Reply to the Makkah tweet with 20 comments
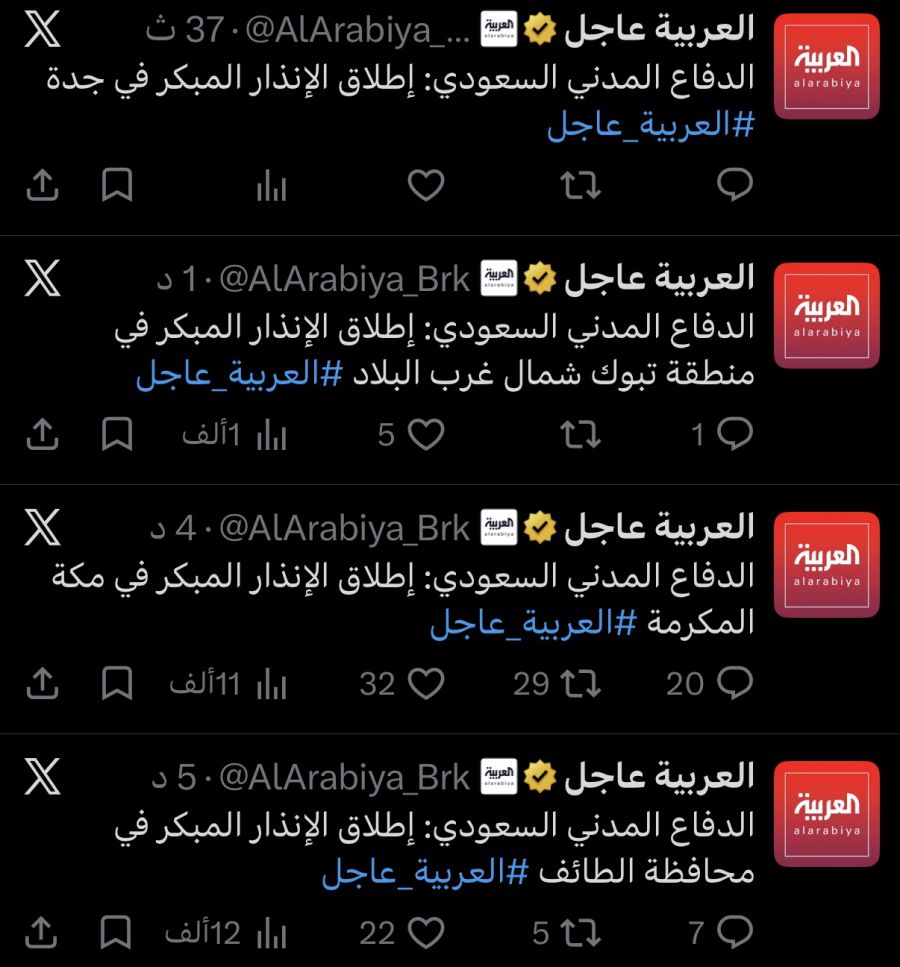This screenshot has height=967, width=900. coord(735,683)
